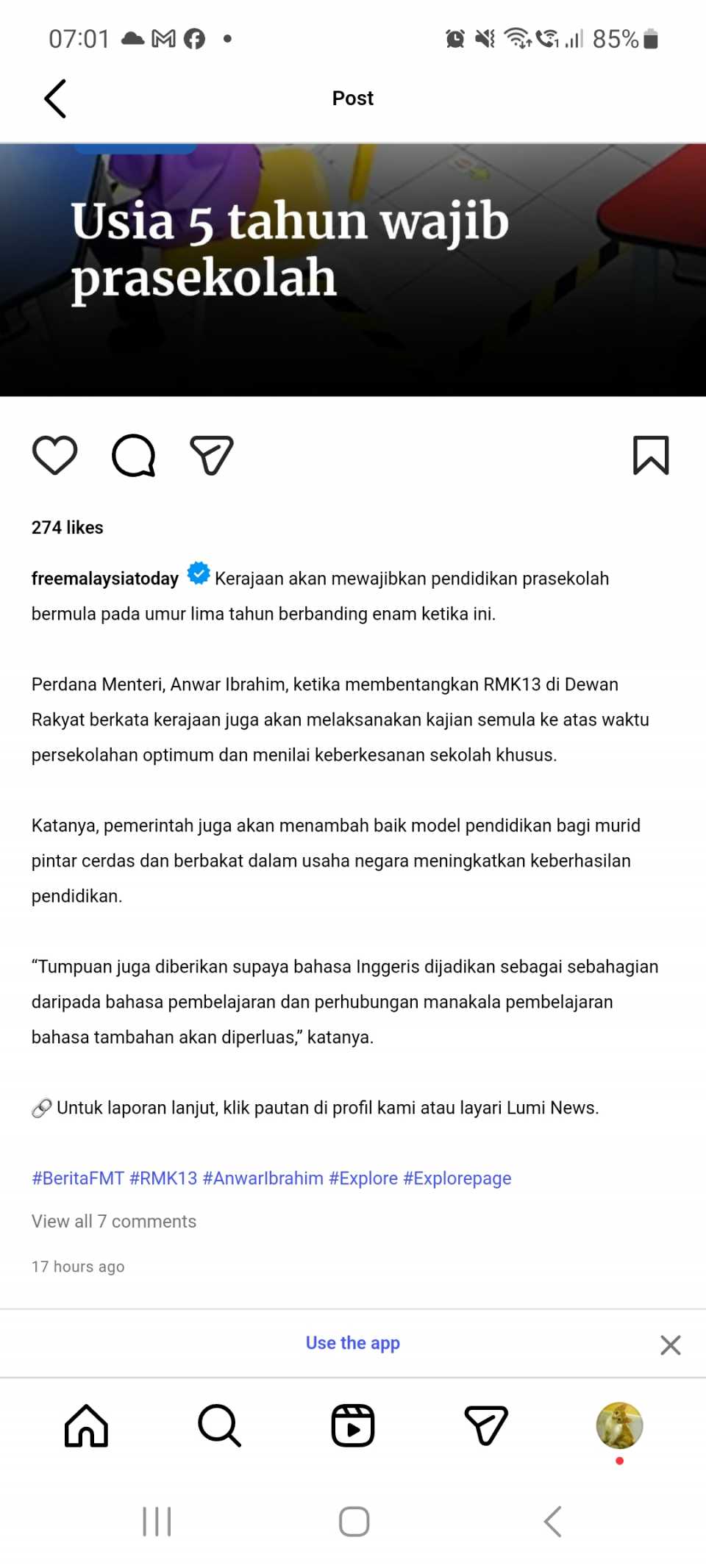Open the #RMK13 hashtag

point(163,1178)
